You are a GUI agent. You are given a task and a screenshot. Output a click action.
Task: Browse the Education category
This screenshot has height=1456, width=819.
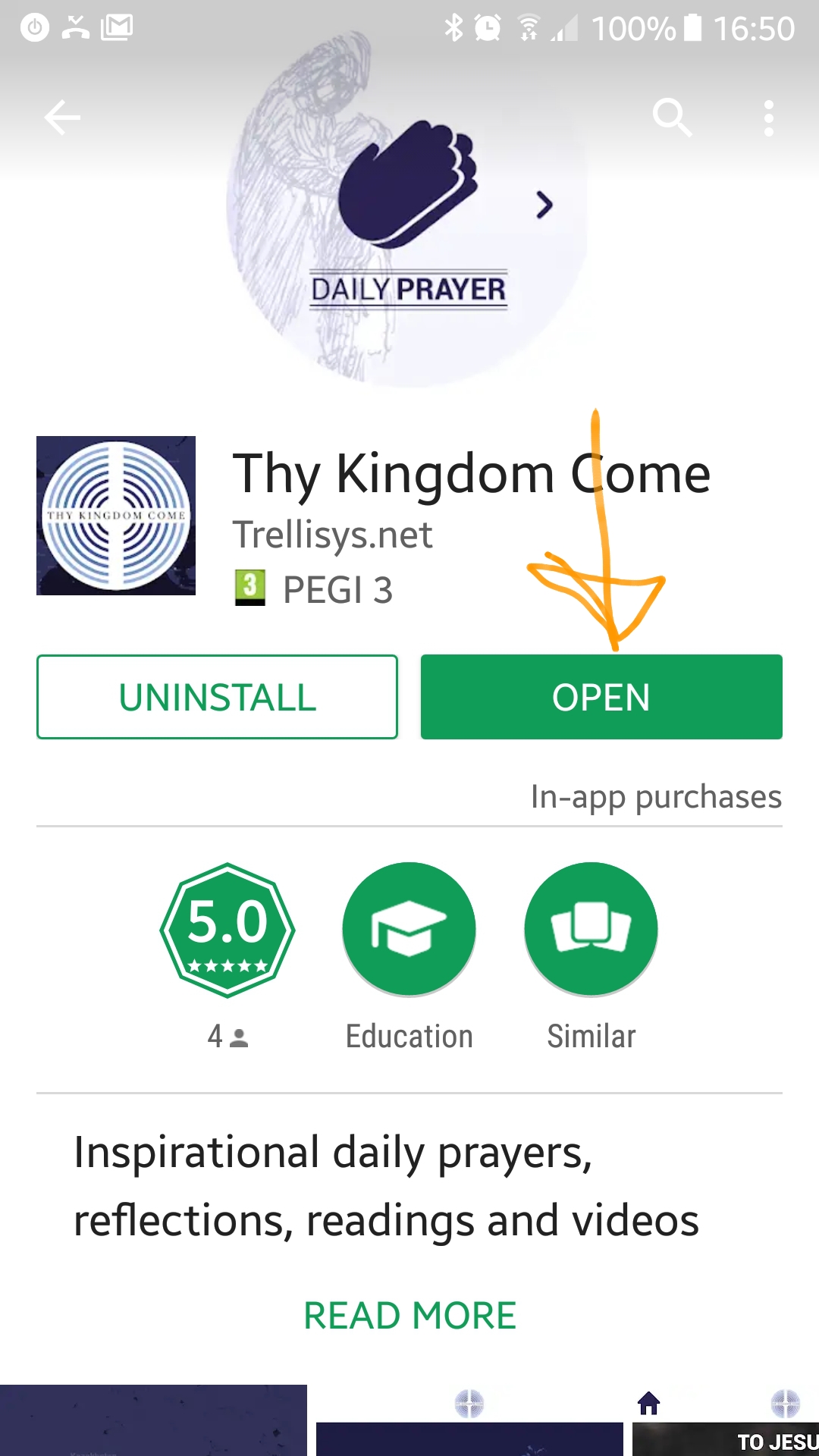(409, 929)
